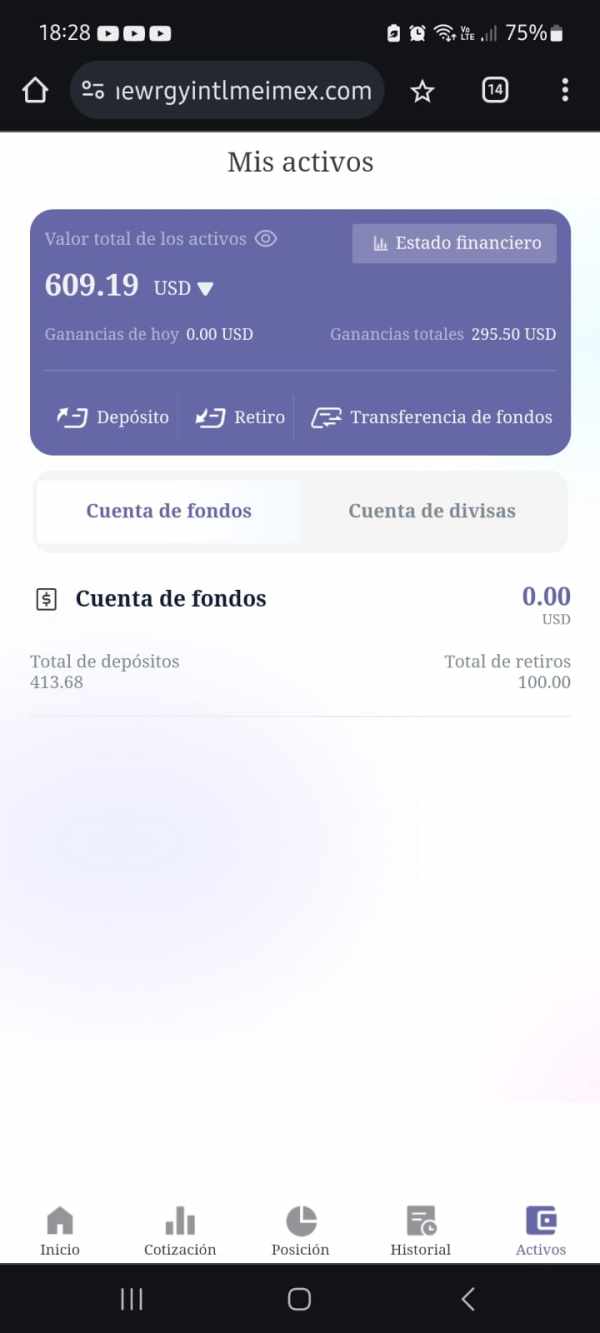This screenshot has height=1333, width=600.
Task: Open Transferencia de fondos
Action: (431, 418)
